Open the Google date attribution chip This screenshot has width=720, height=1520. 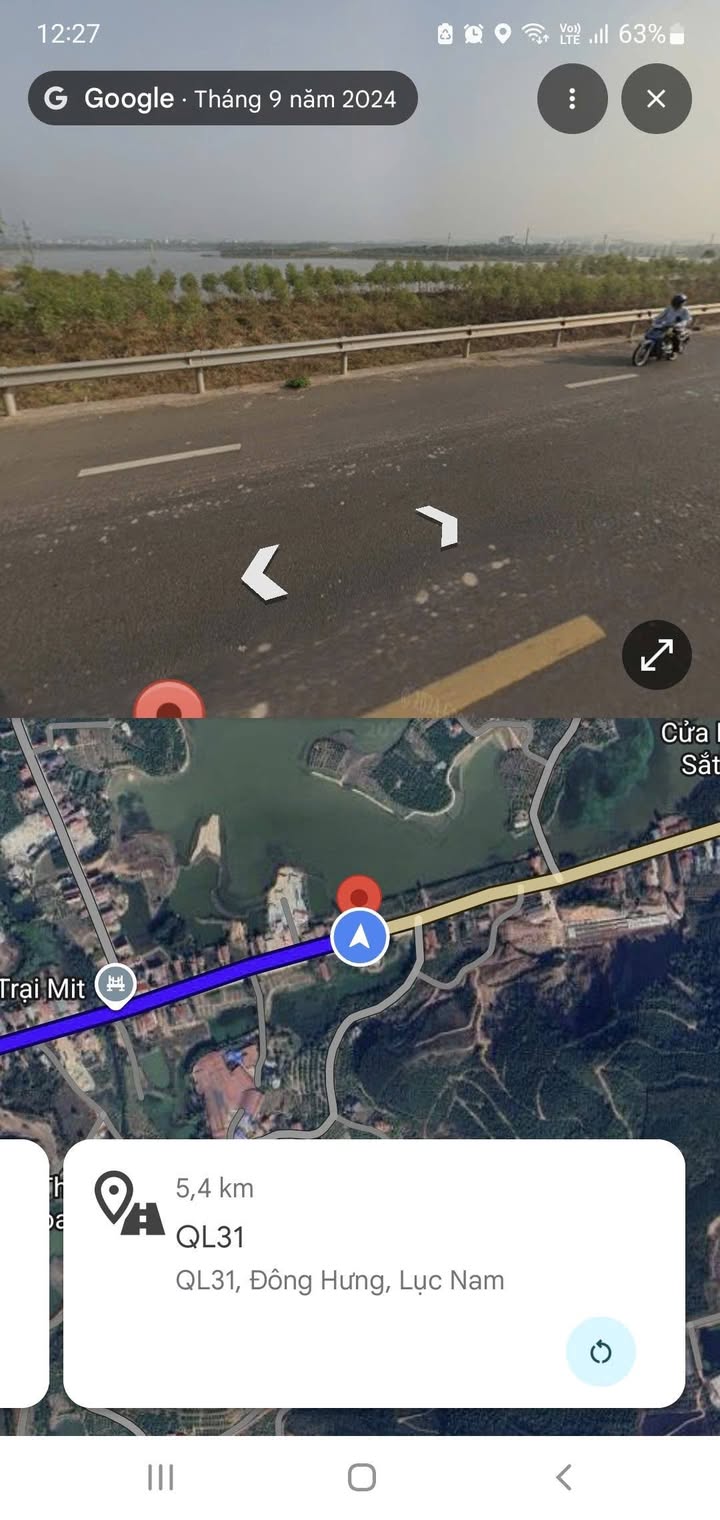tap(222, 99)
